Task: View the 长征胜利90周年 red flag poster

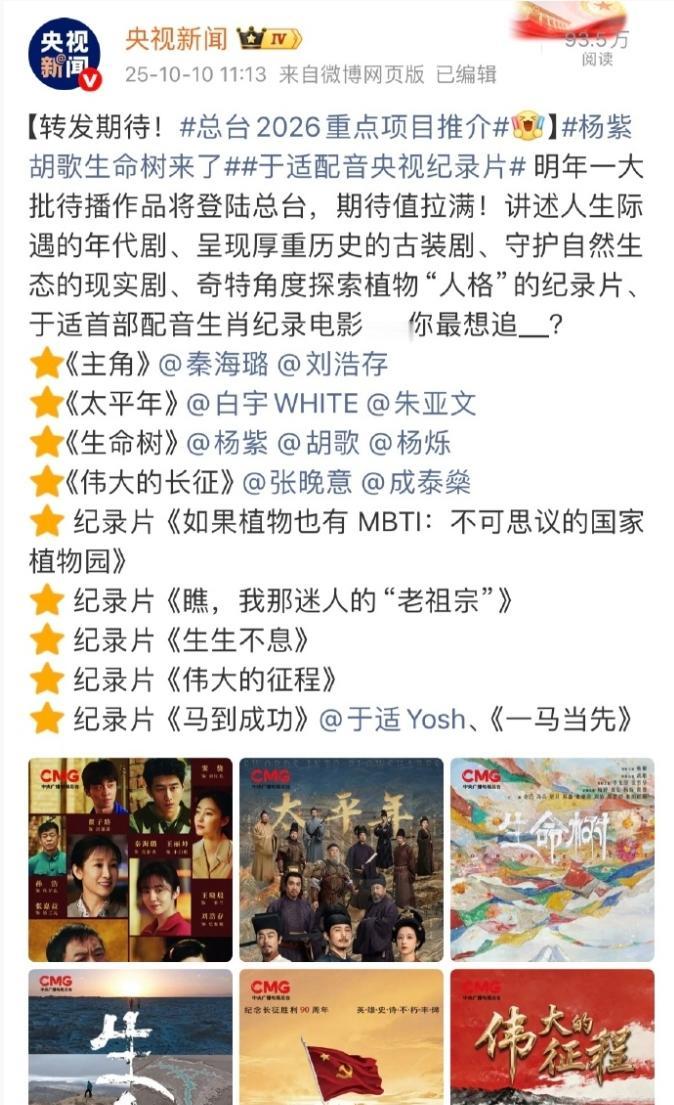Action: [340, 1036]
